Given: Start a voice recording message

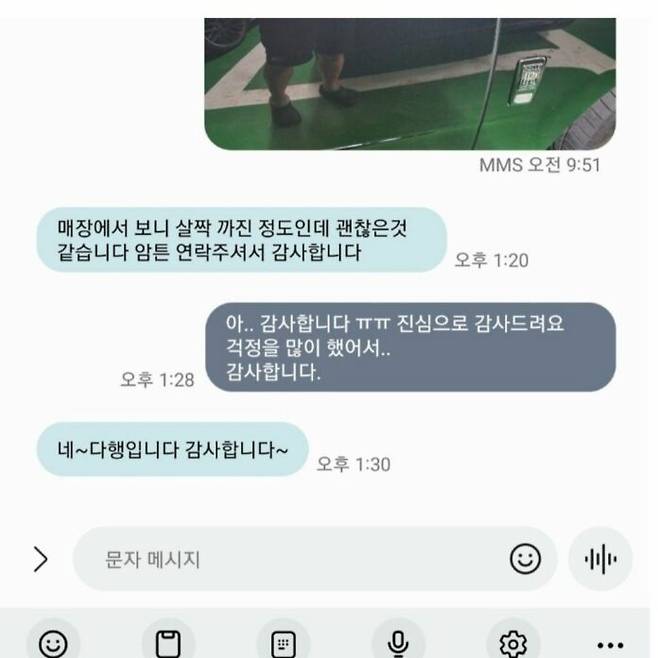Looking at the screenshot, I should click(x=601, y=559).
